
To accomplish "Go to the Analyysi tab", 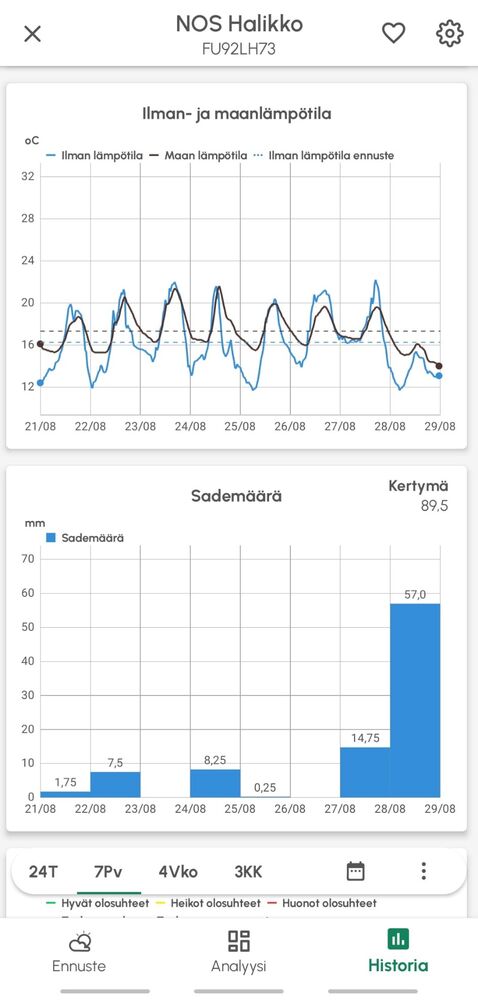I will click(x=239, y=952).
